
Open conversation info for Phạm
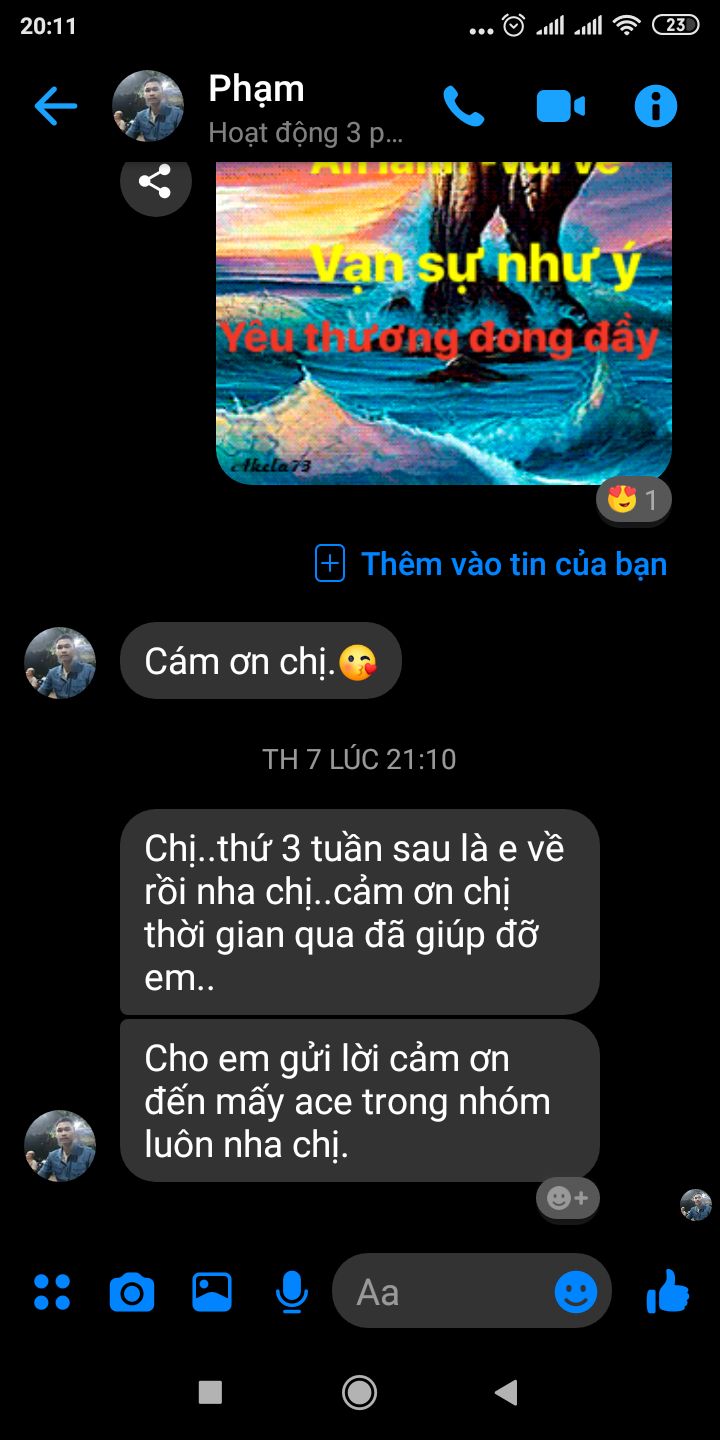point(655,106)
